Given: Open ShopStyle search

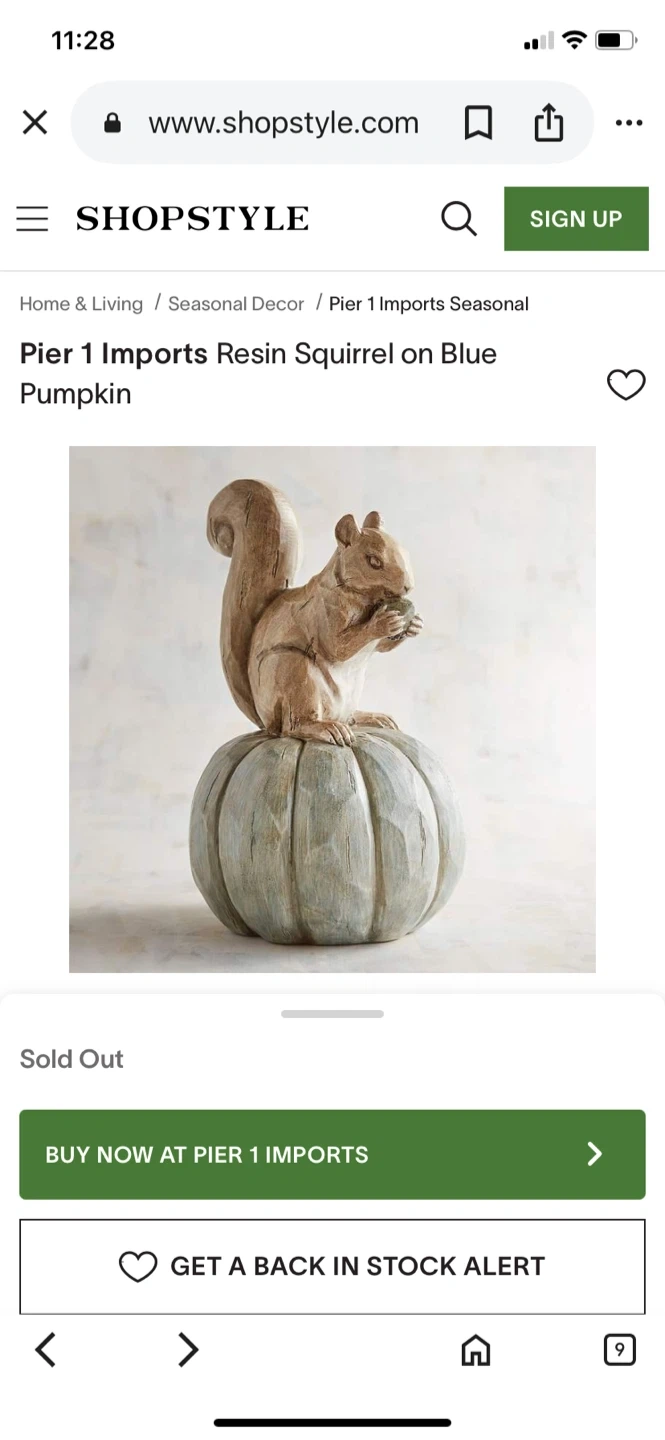Looking at the screenshot, I should pyautogui.click(x=458, y=218).
